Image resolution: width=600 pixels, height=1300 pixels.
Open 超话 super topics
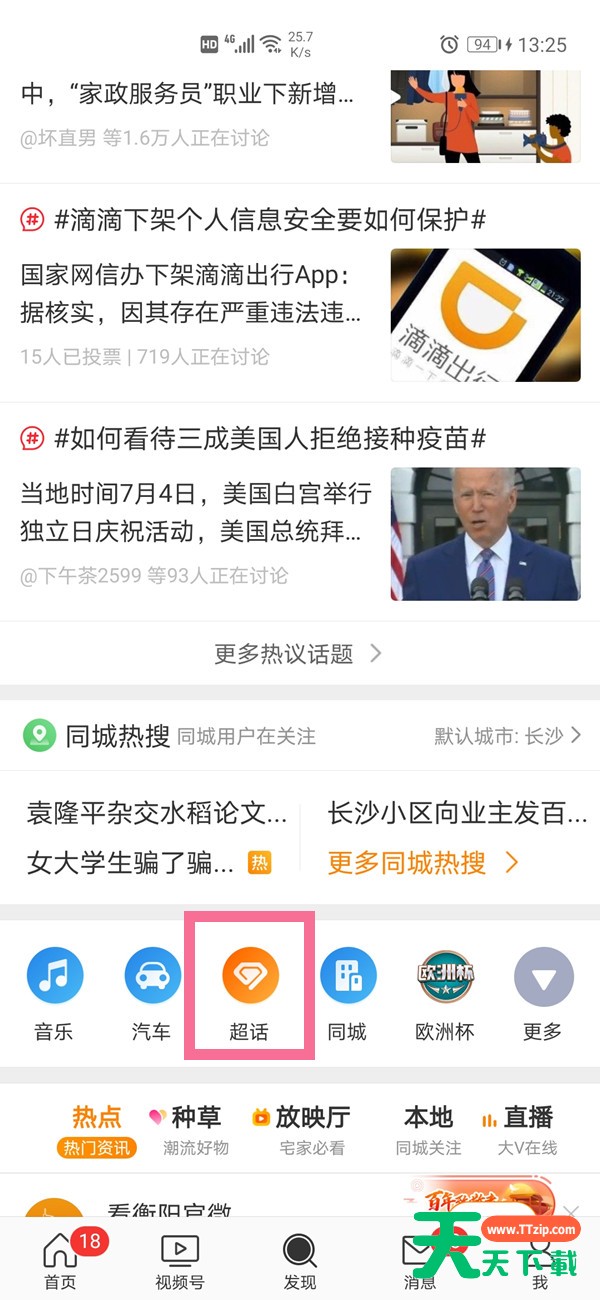pyautogui.click(x=249, y=992)
